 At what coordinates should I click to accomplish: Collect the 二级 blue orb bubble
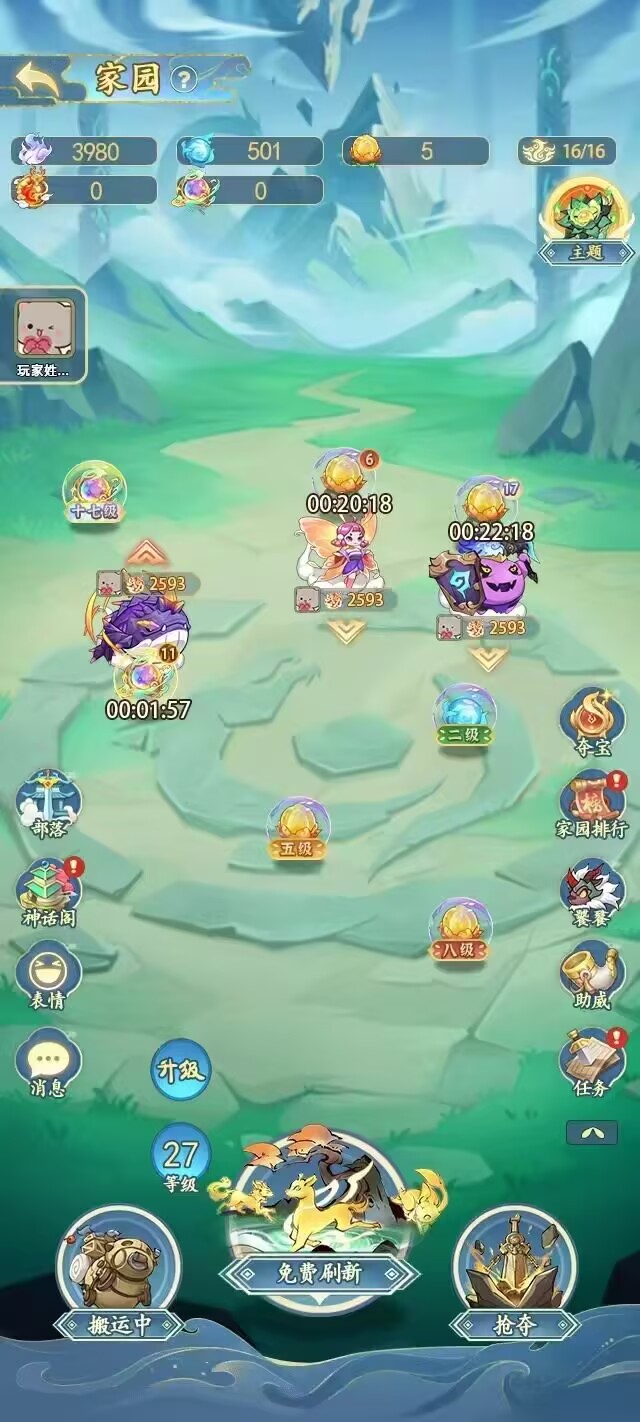pos(464,713)
